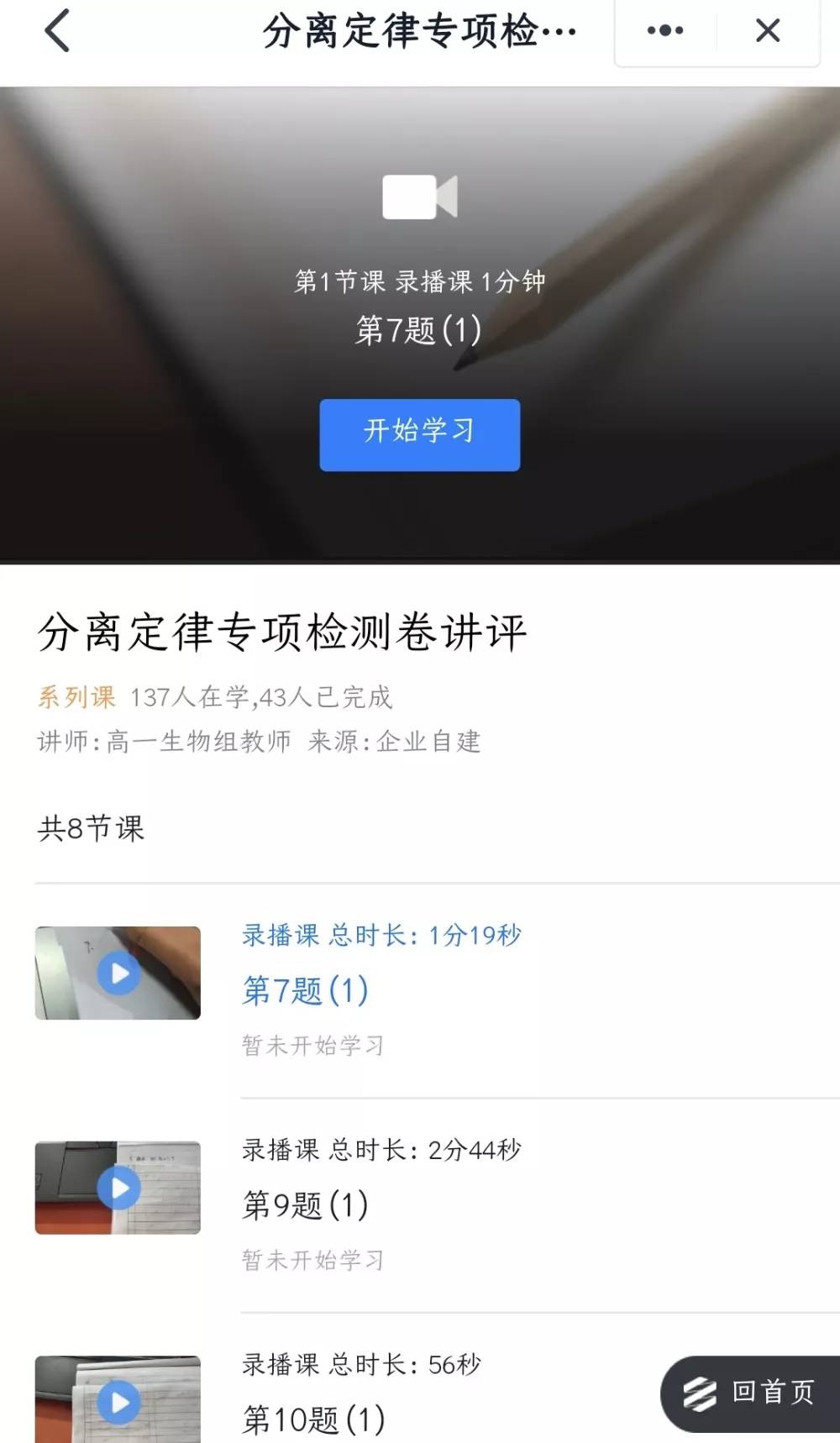The width and height of the screenshot is (840, 1443).
Task: Tap the truncated title in the top bar
Action: click(419, 30)
